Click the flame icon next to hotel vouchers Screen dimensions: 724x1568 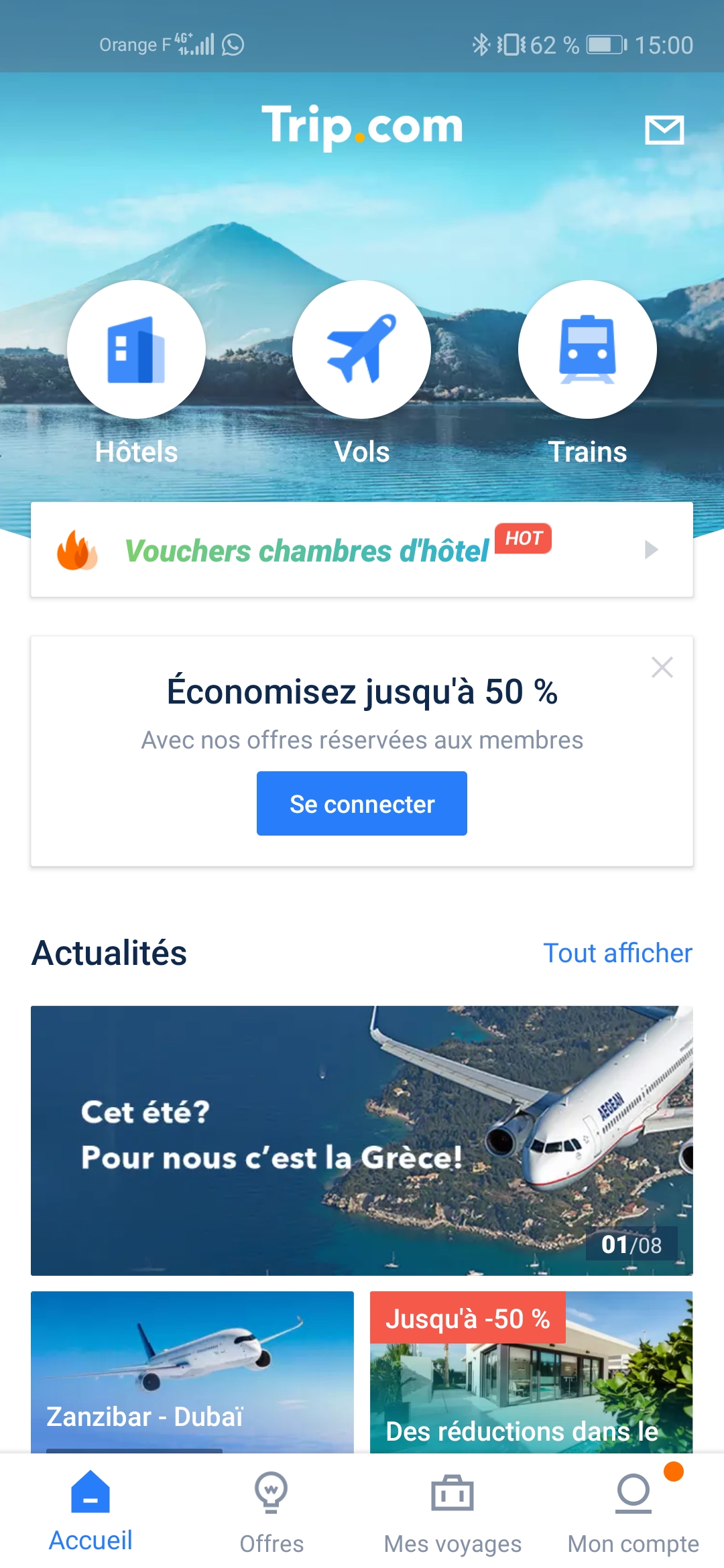click(x=78, y=551)
